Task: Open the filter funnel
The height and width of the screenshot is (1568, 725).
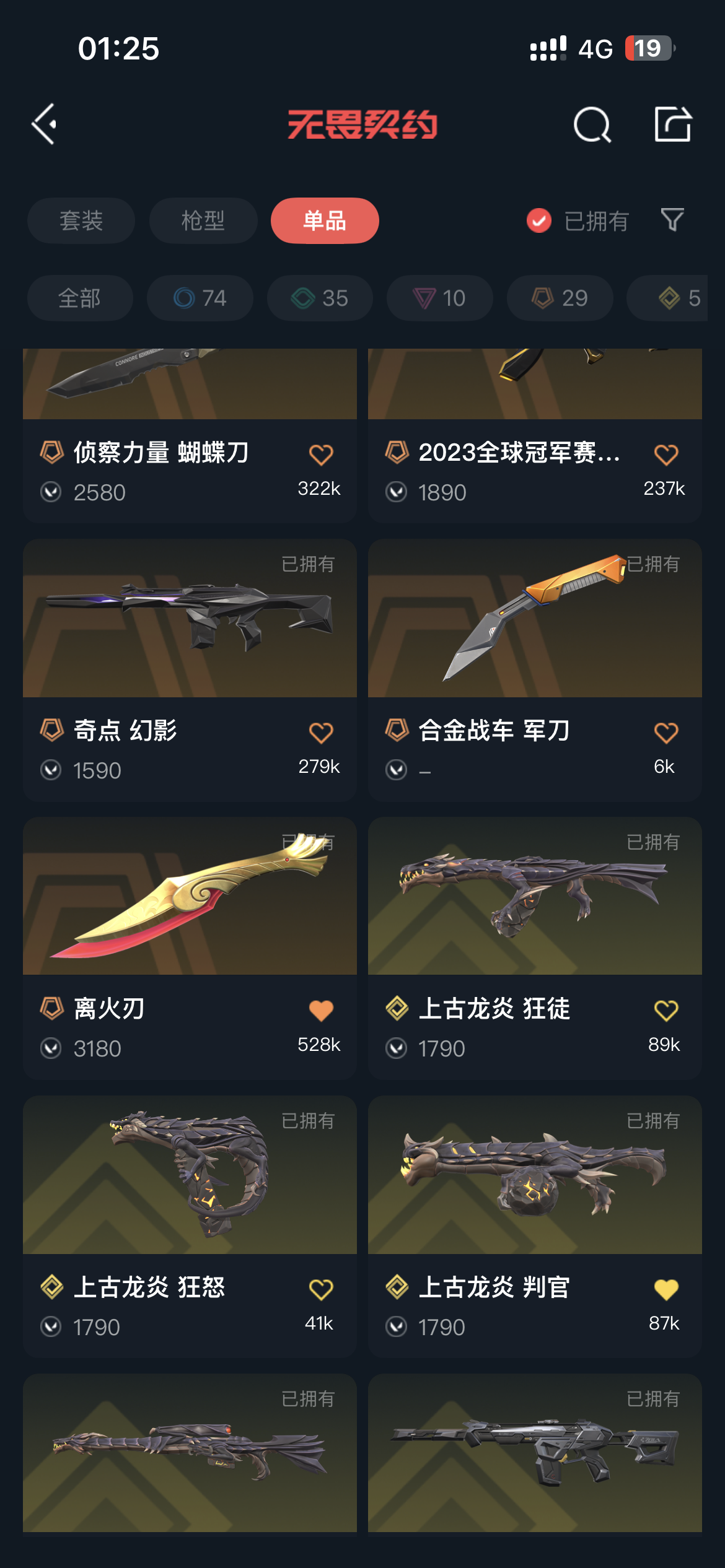Action: point(672,220)
